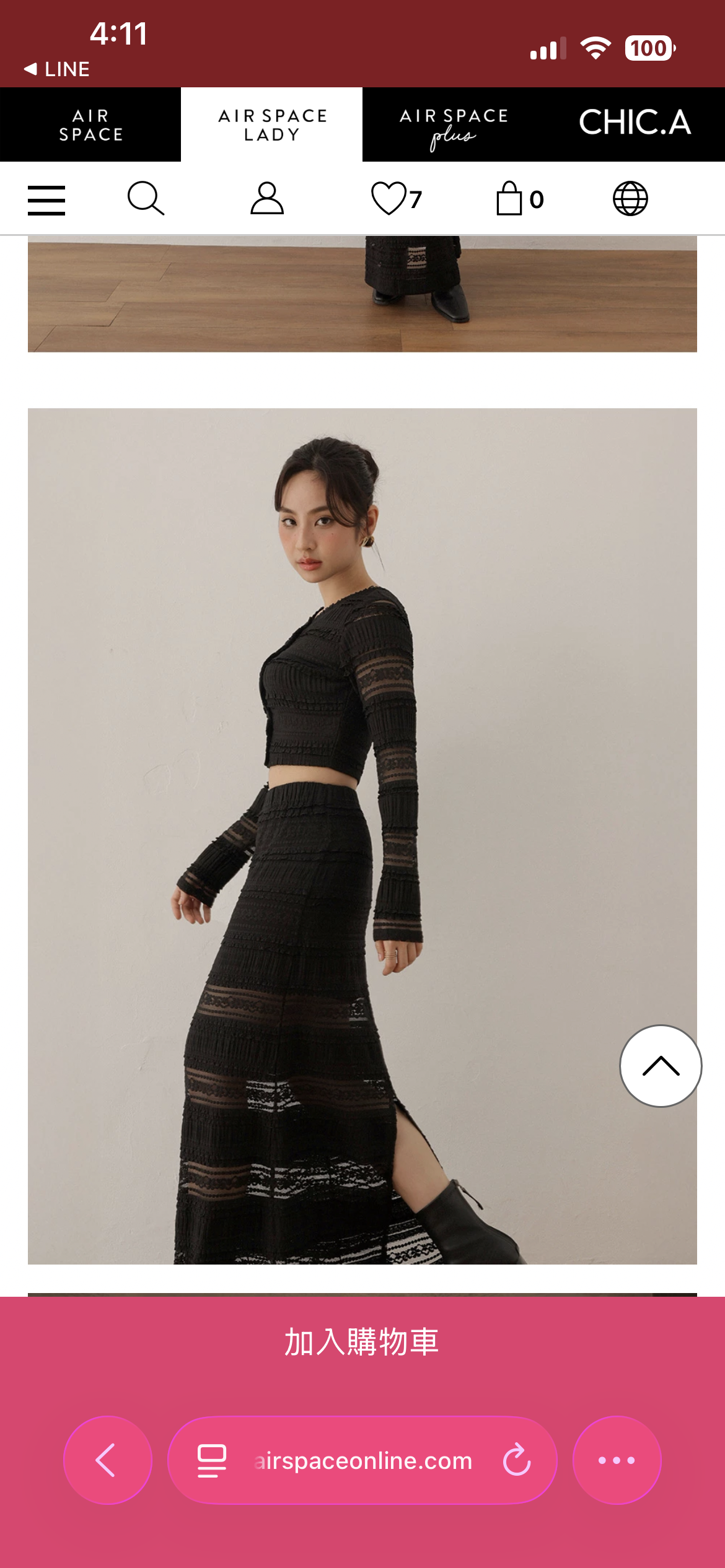Open the browser's three-dot more menu

point(617,1460)
